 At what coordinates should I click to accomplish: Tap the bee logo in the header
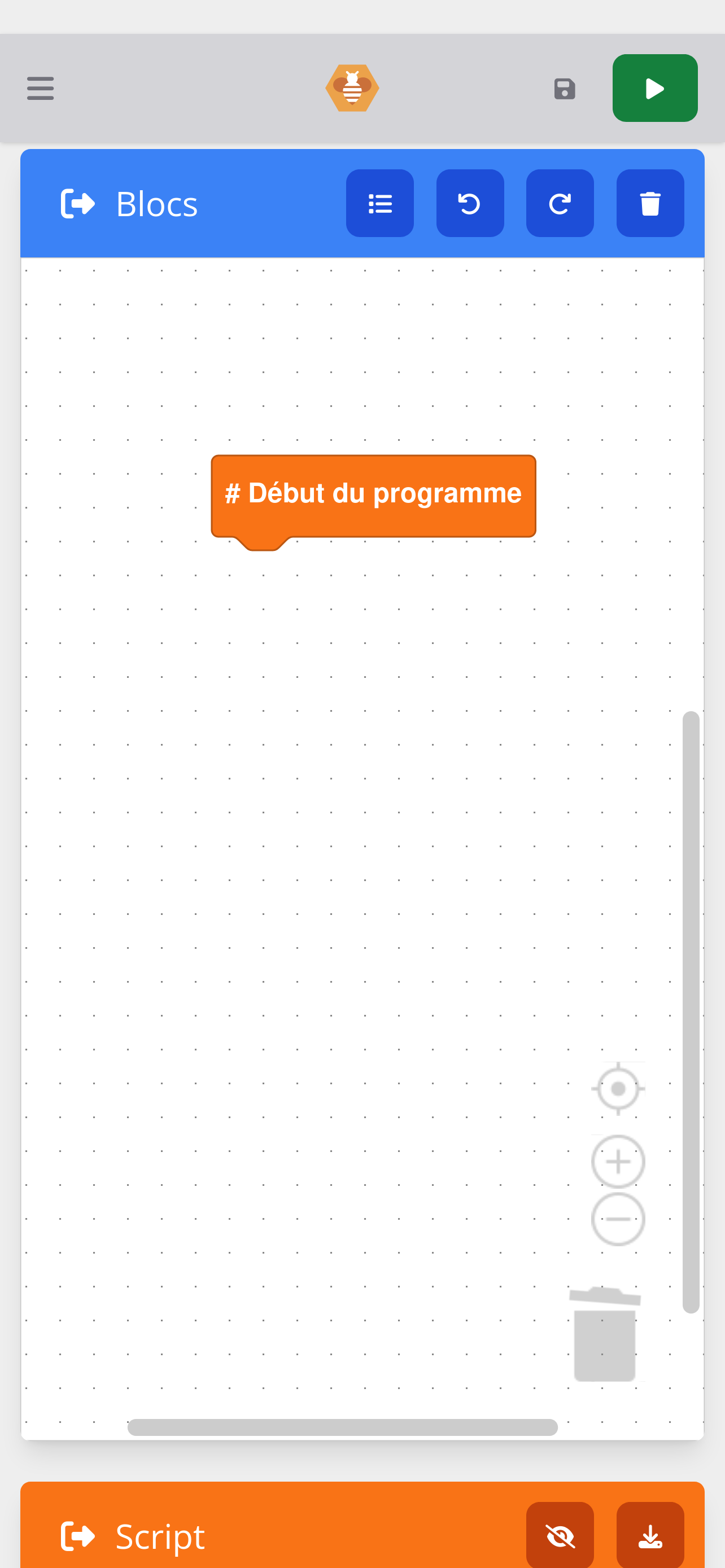tap(352, 88)
